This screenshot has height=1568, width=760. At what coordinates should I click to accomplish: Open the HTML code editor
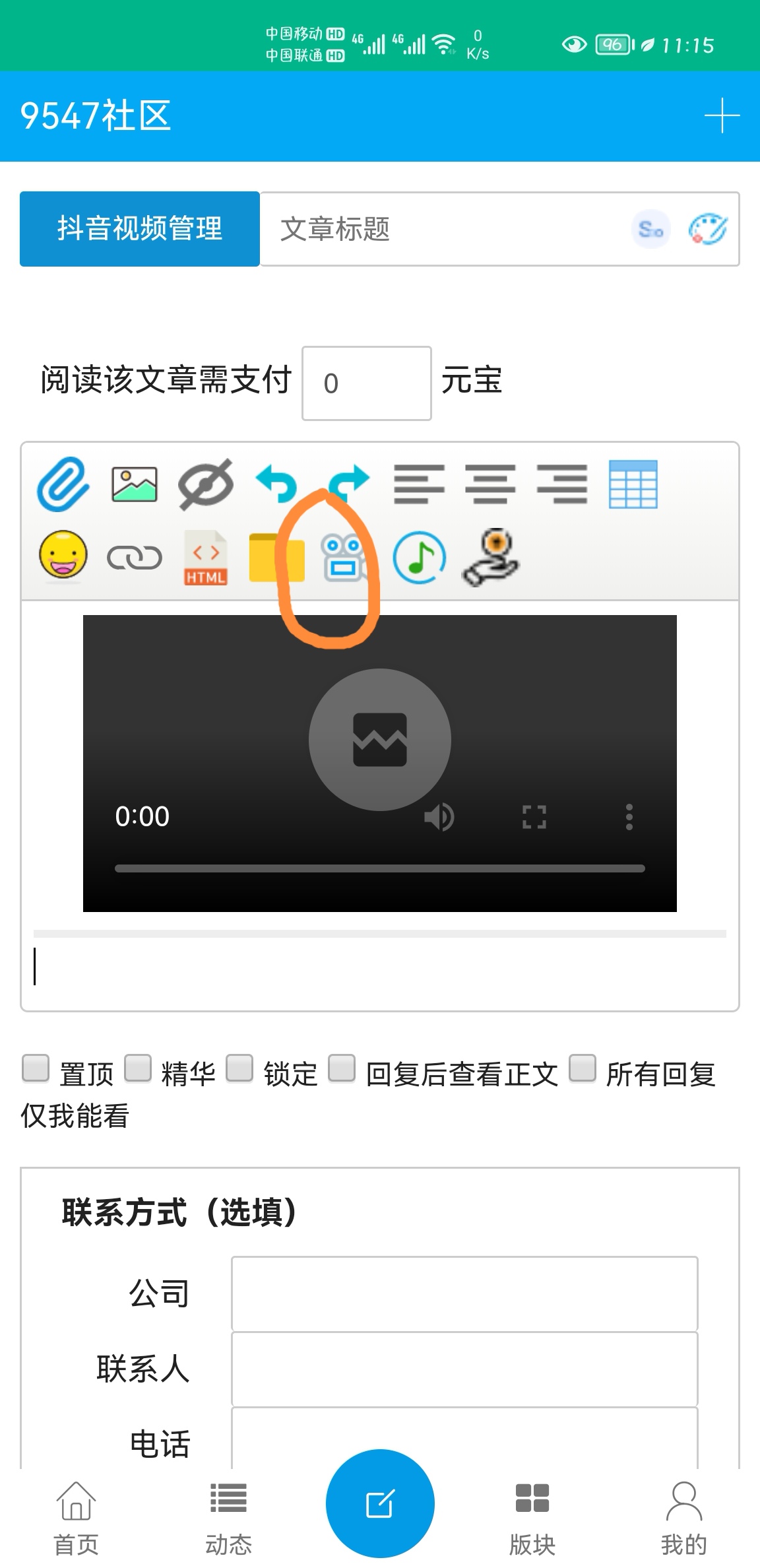tap(206, 558)
